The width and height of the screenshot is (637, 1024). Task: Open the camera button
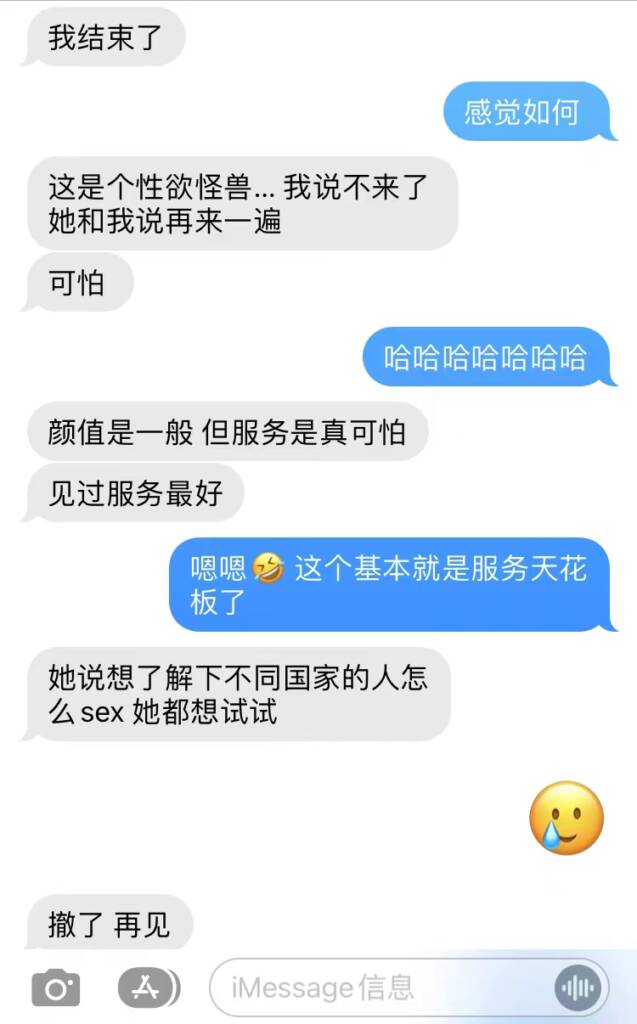(56, 988)
